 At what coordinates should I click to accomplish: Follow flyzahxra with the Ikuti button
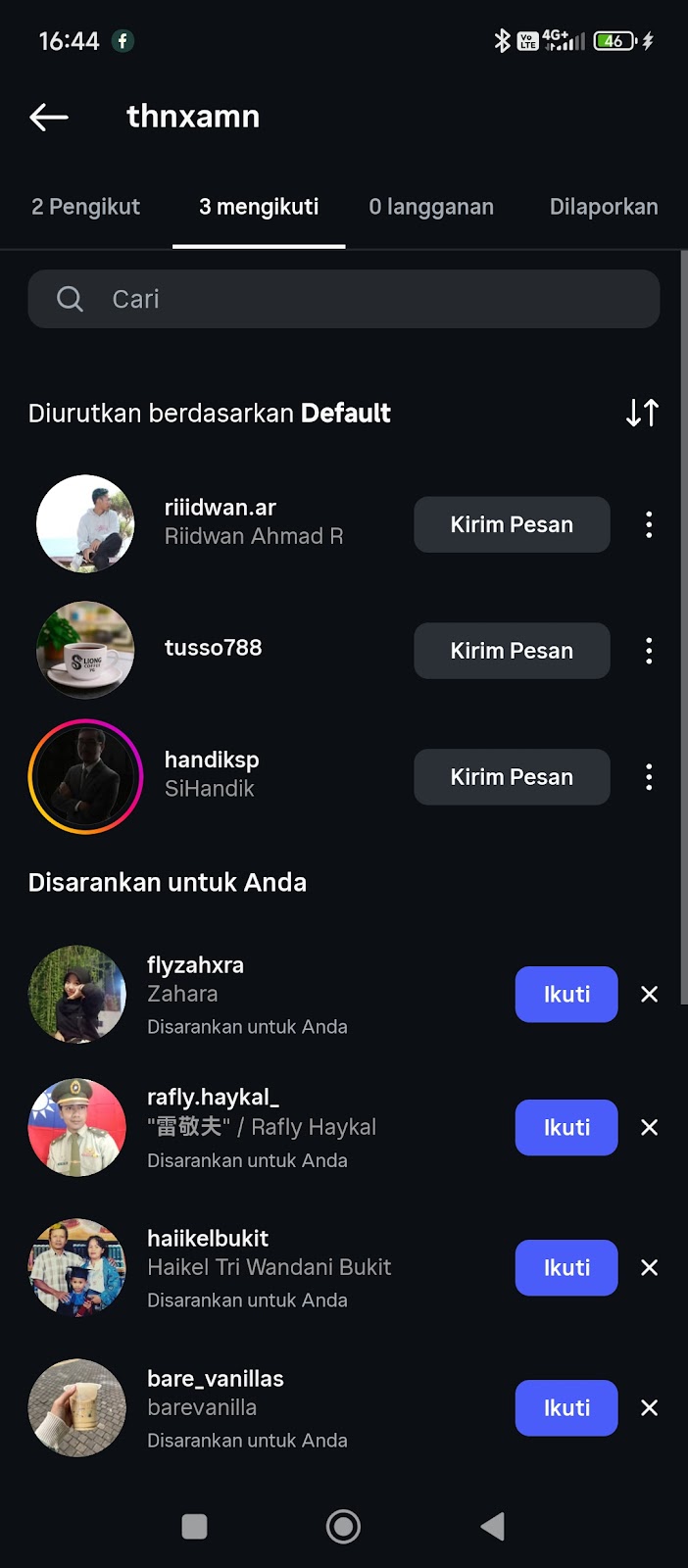tap(566, 994)
